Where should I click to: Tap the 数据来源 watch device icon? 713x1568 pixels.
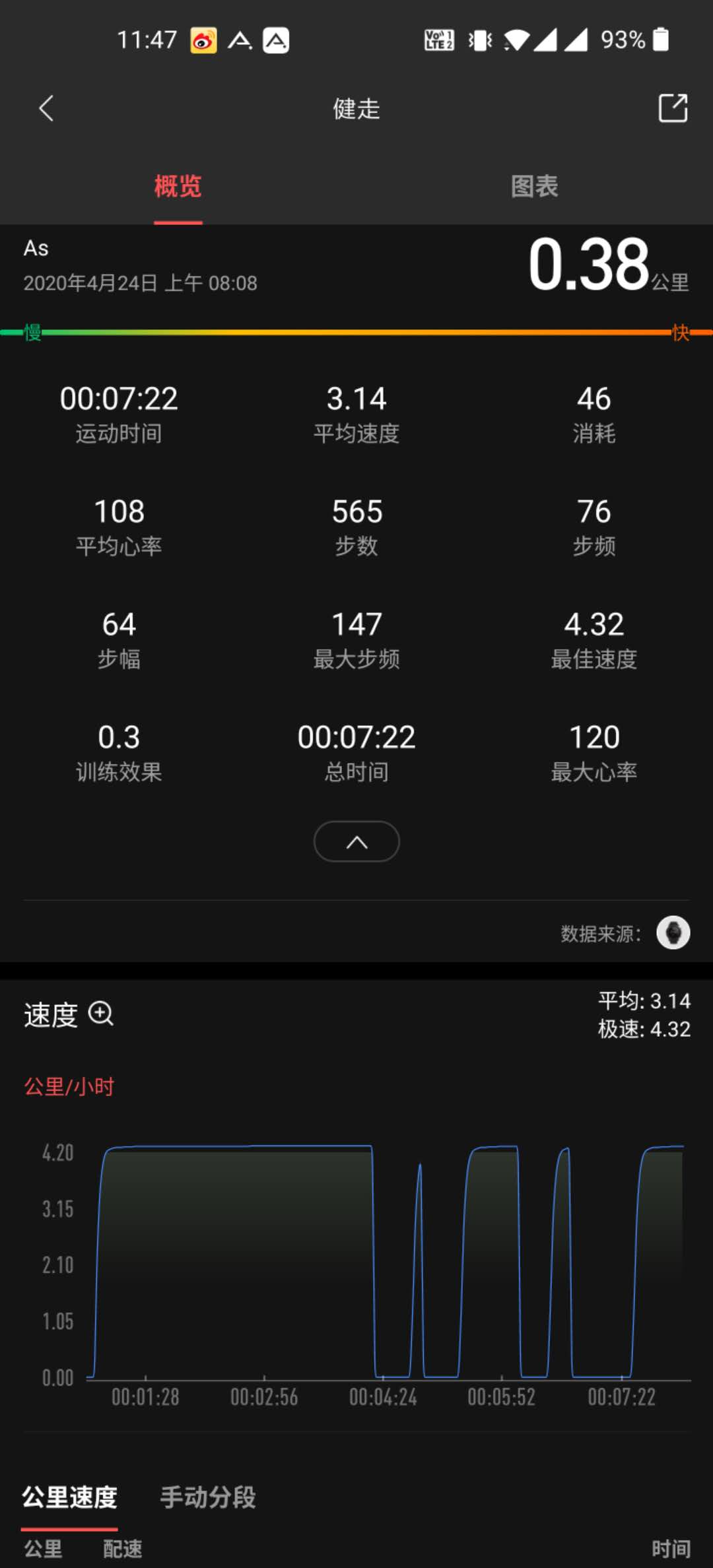673,932
